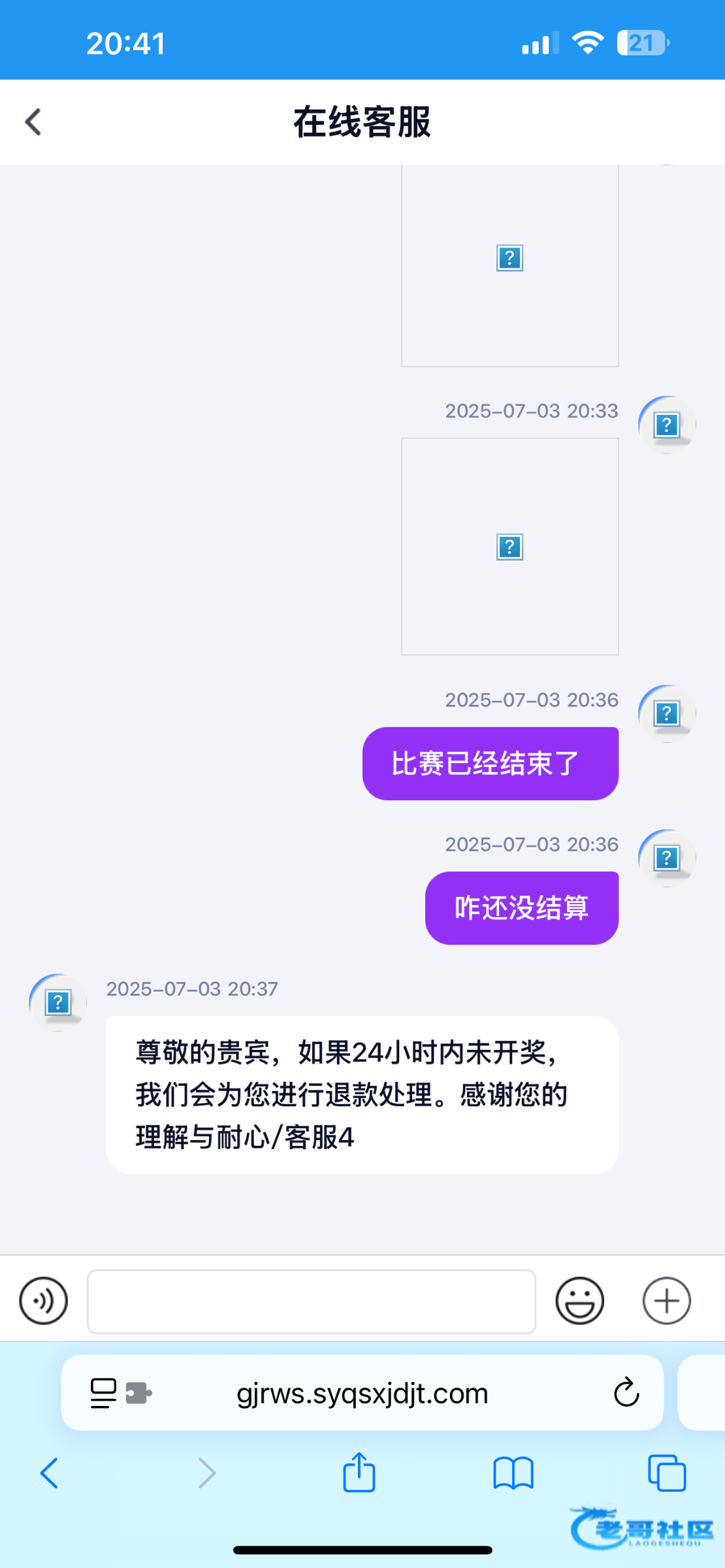Open Safari bookmarks

click(513, 1473)
